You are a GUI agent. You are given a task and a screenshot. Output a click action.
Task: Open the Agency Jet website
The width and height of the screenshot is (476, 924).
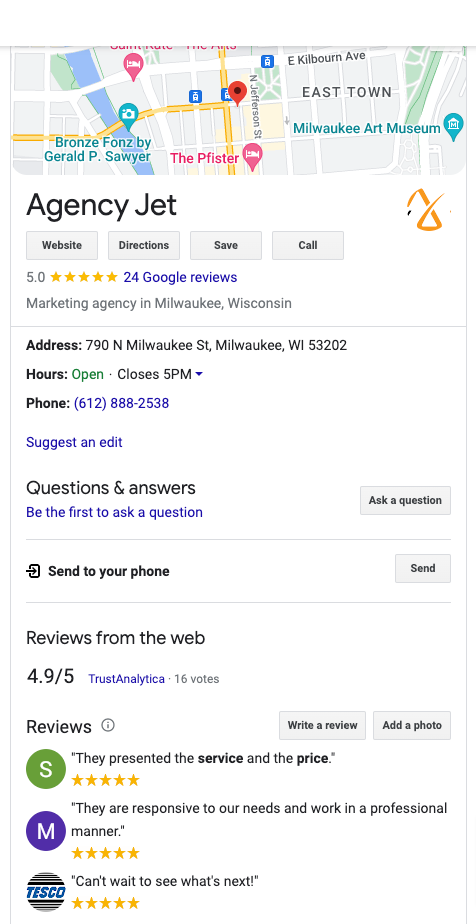[62, 245]
